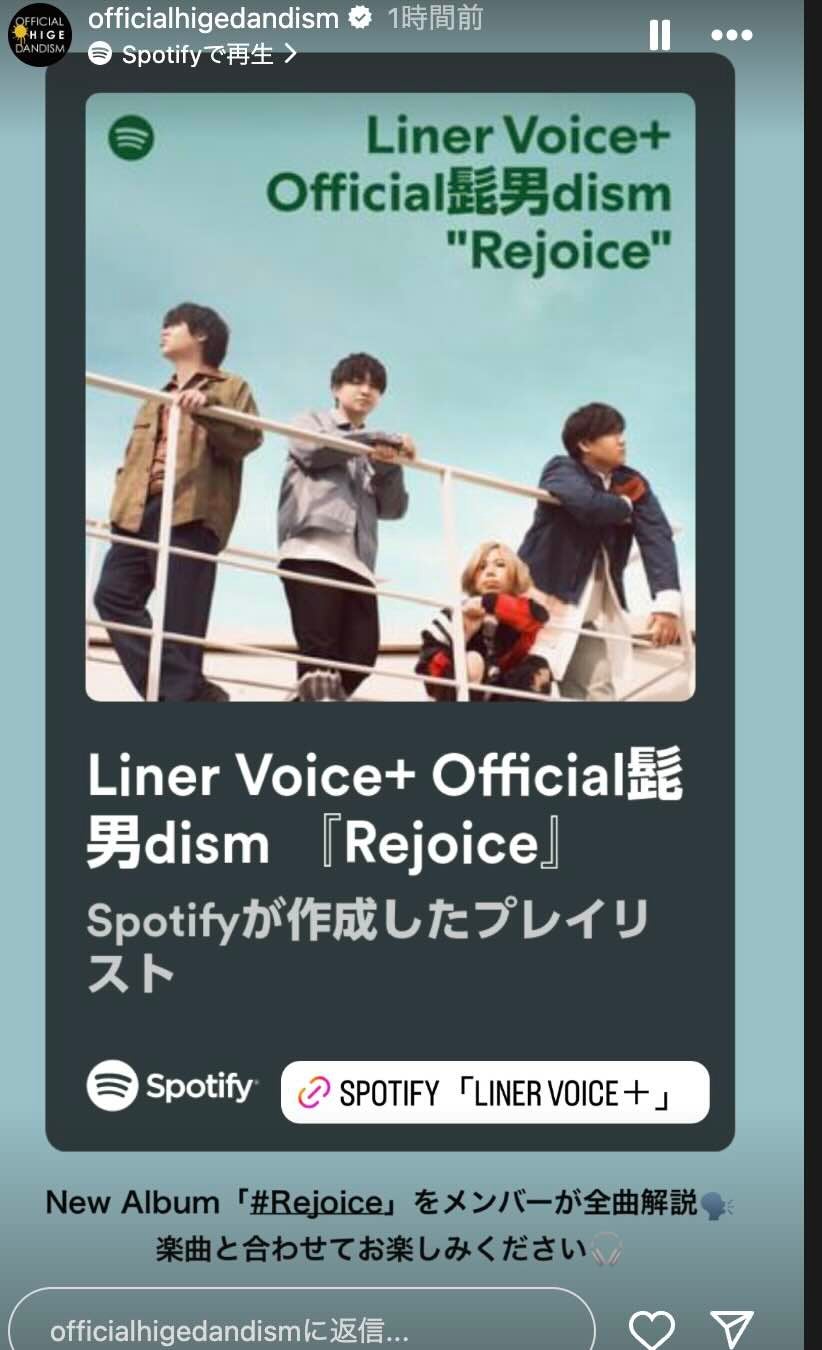Click the Spotify icon next to 再生 text

(x=99, y=54)
